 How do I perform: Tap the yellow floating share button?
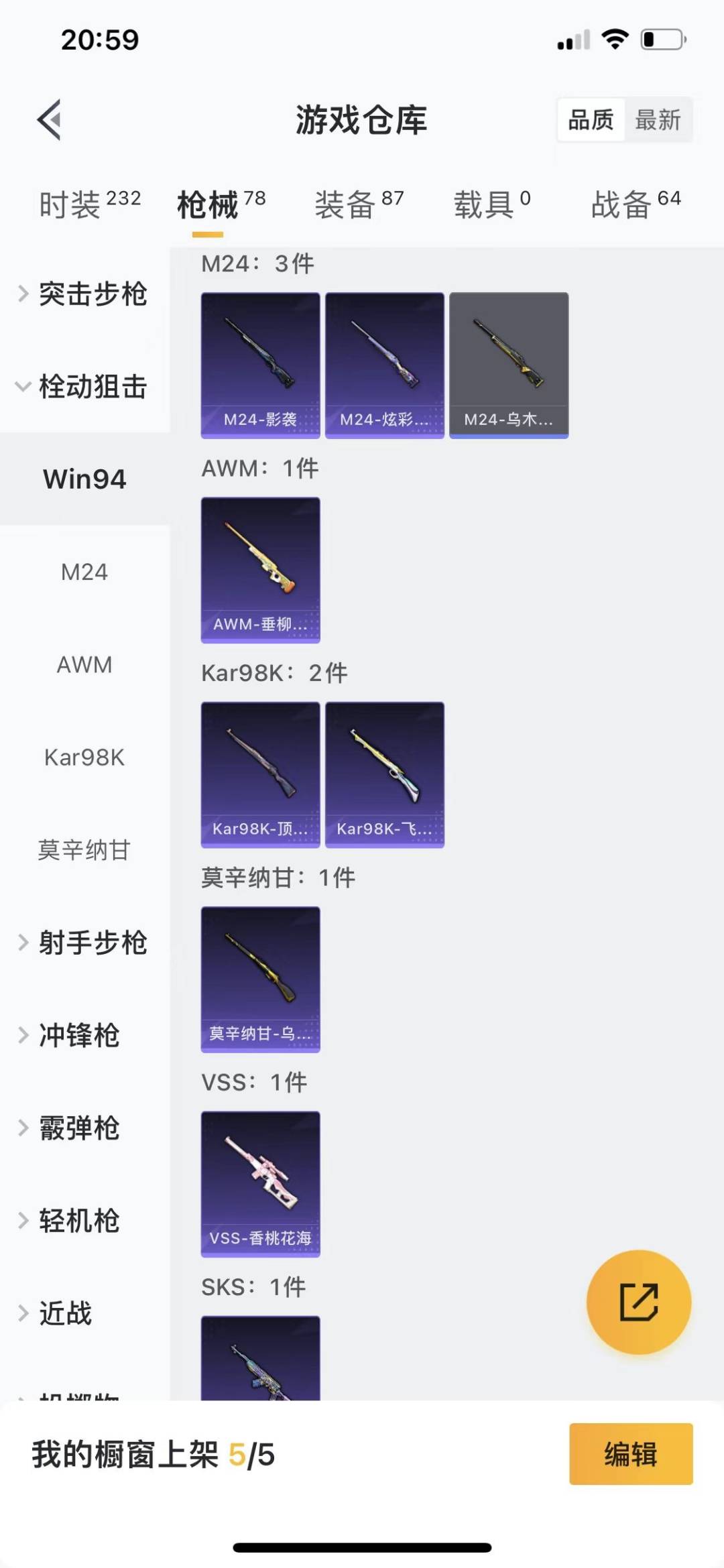coord(638,1302)
